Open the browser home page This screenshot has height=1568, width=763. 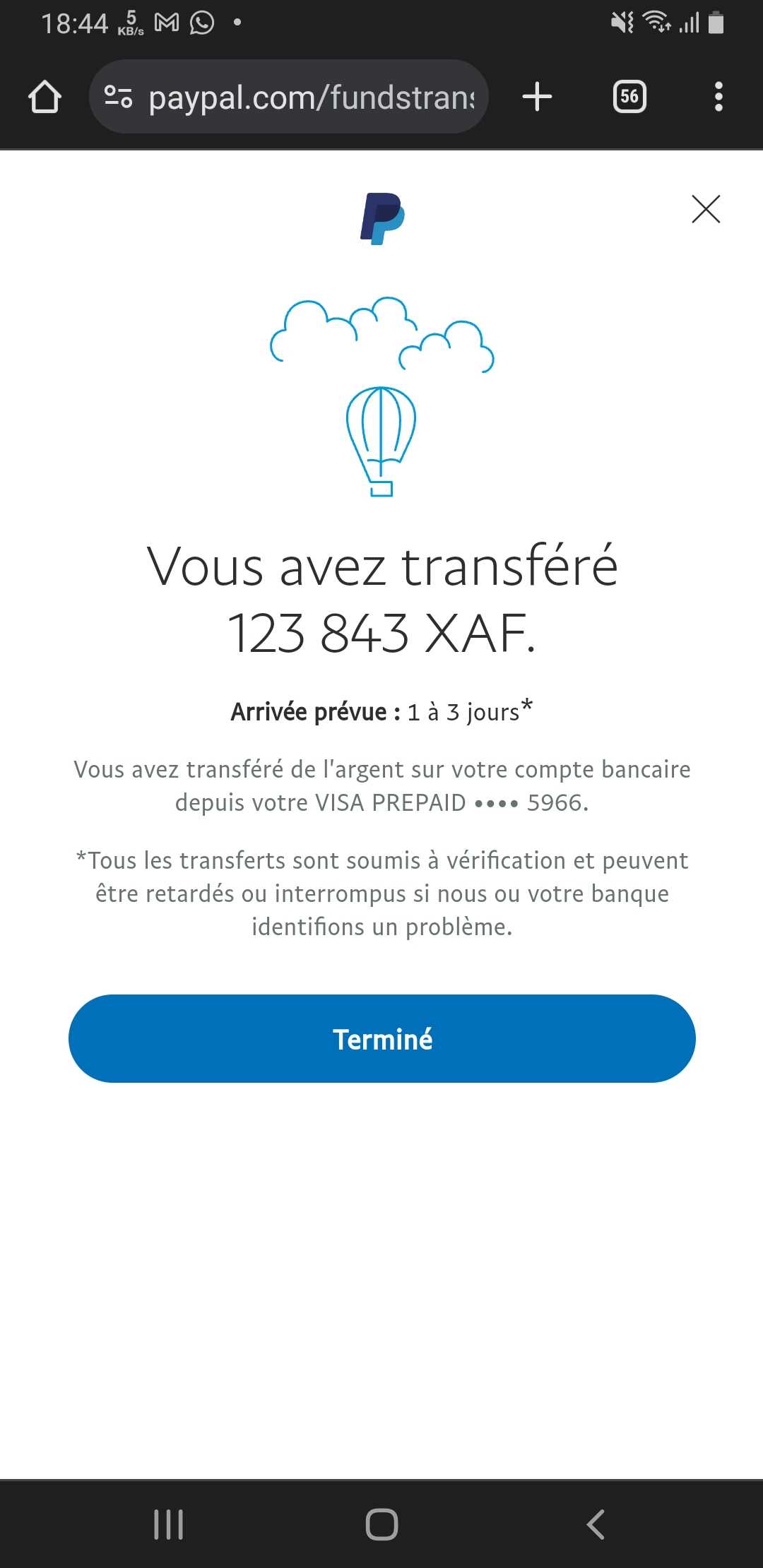[x=45, y=97]
